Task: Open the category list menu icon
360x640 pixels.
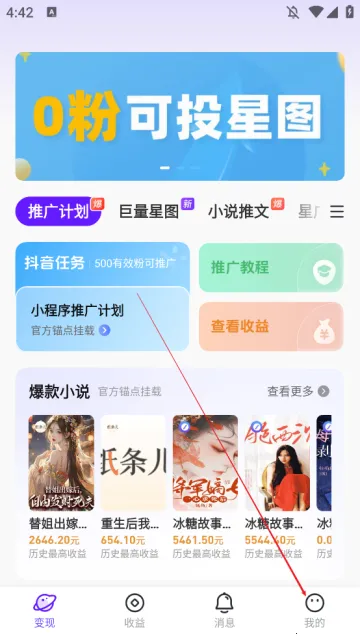Action: [337, 212]
